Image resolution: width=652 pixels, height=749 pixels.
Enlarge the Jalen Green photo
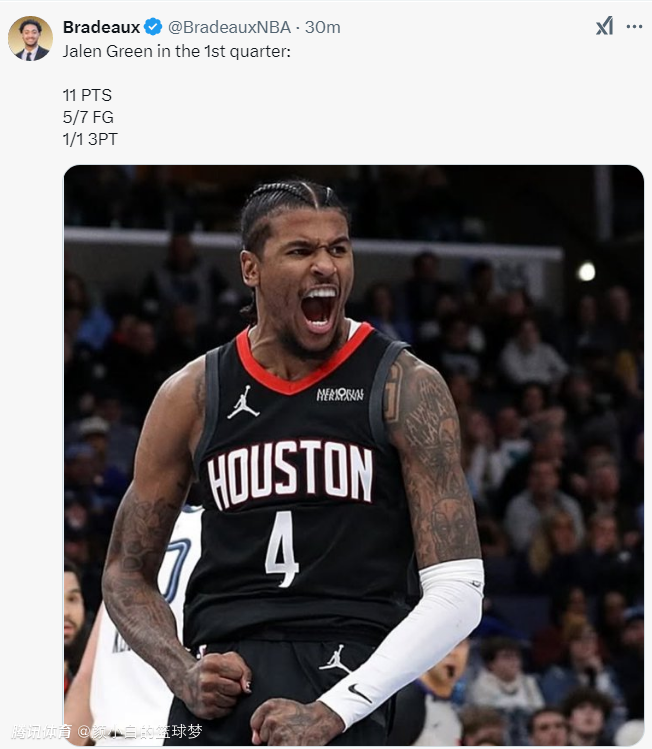point(353,455)
